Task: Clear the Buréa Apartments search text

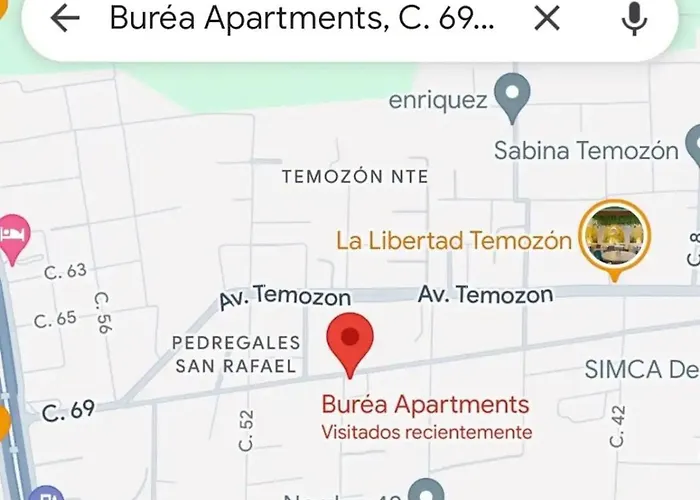Action: click(546, 19)
